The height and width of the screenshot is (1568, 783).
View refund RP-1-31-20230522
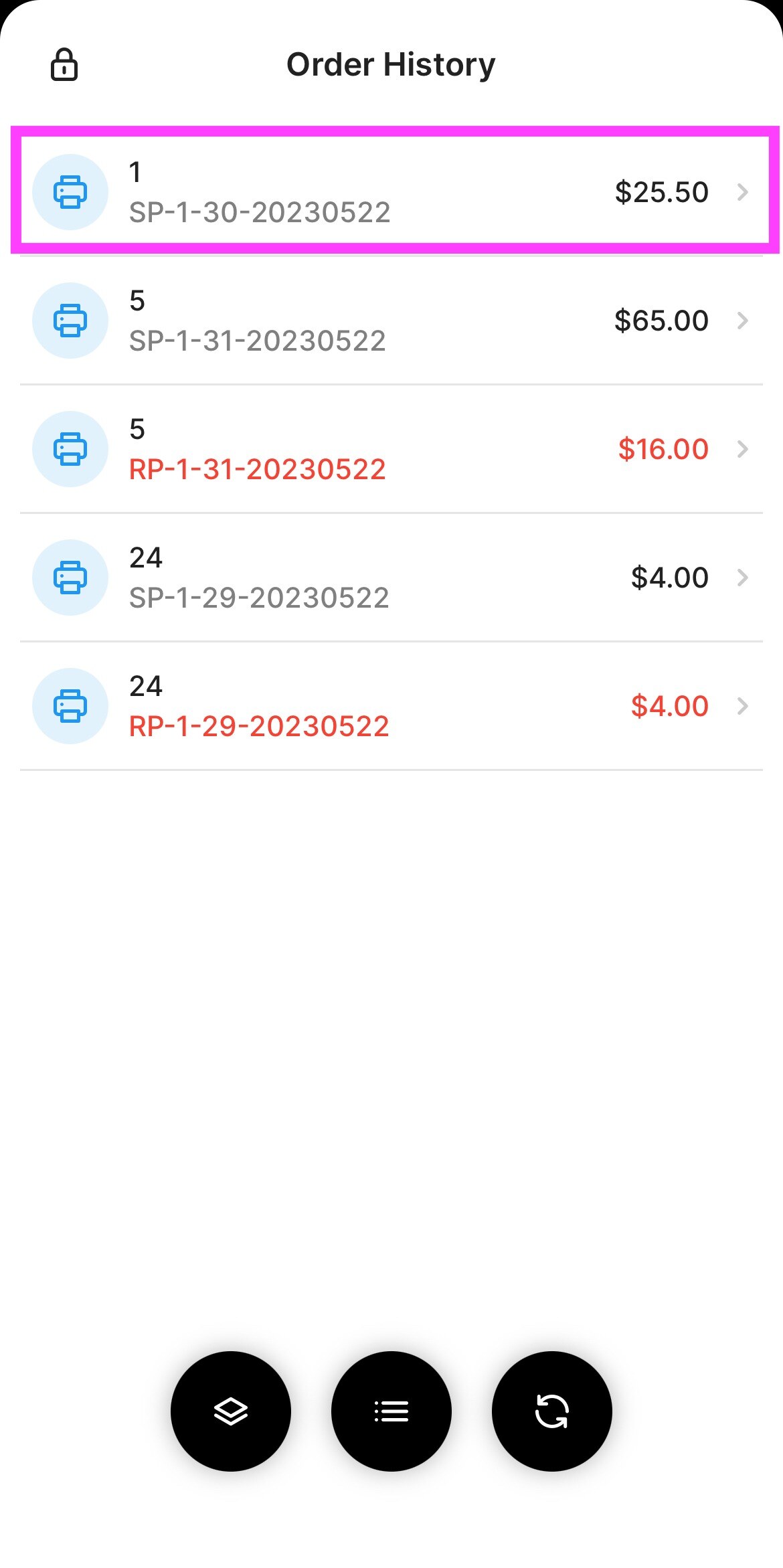(391, 449)
